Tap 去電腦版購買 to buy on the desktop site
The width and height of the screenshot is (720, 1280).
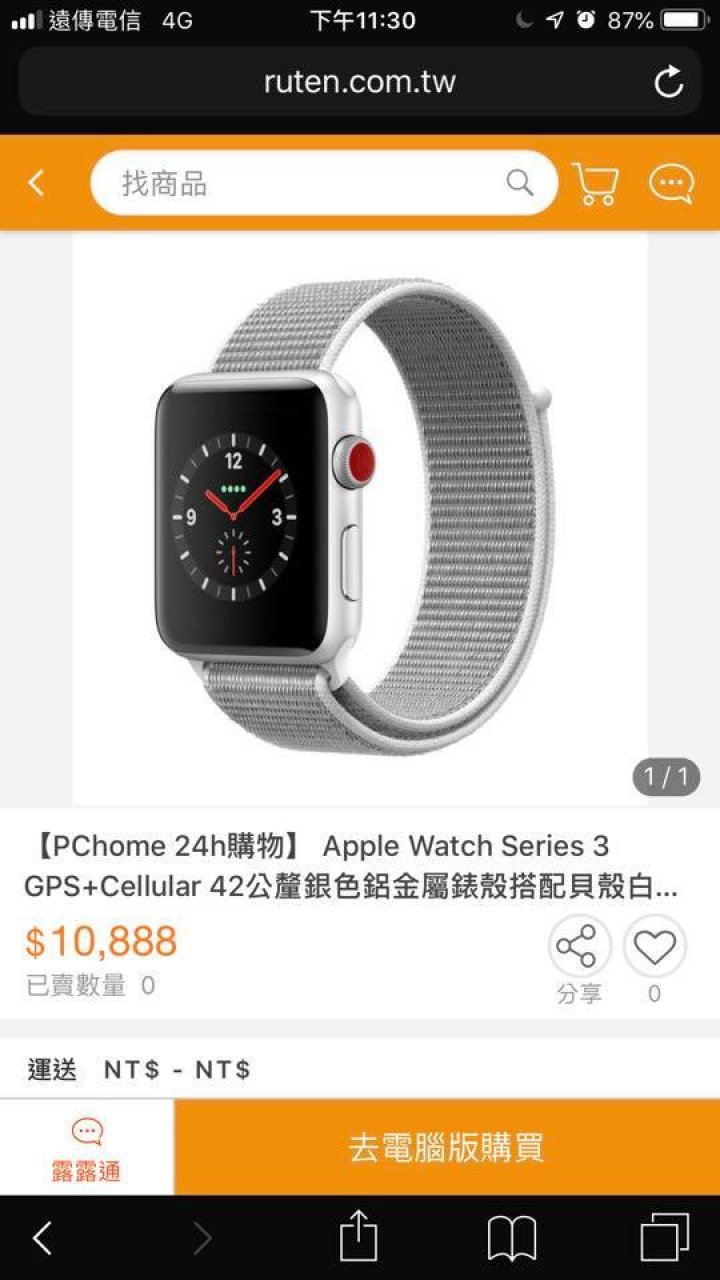click(447, 1148)
